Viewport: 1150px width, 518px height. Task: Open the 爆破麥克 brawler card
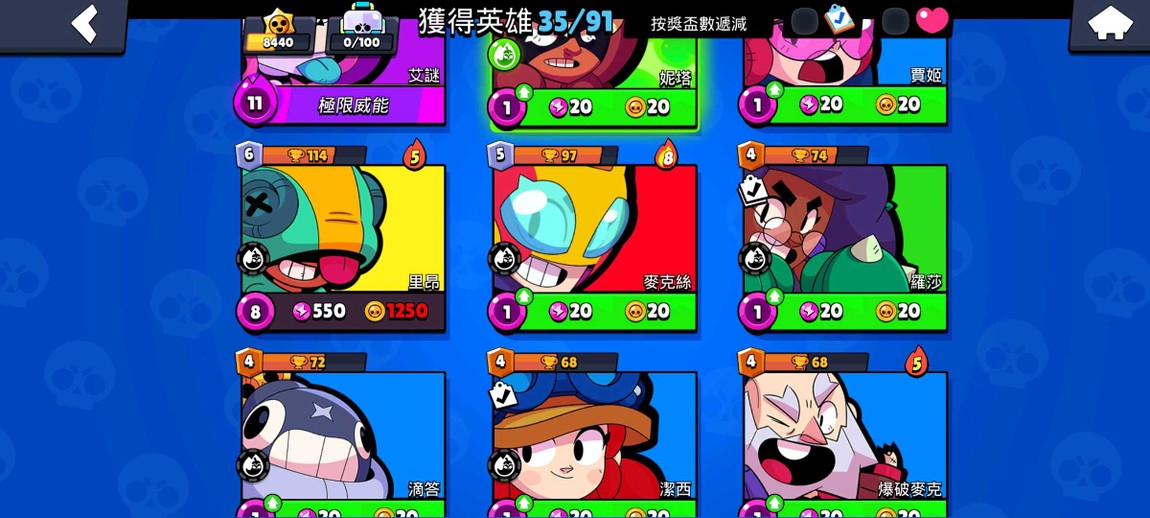[844, 434]
